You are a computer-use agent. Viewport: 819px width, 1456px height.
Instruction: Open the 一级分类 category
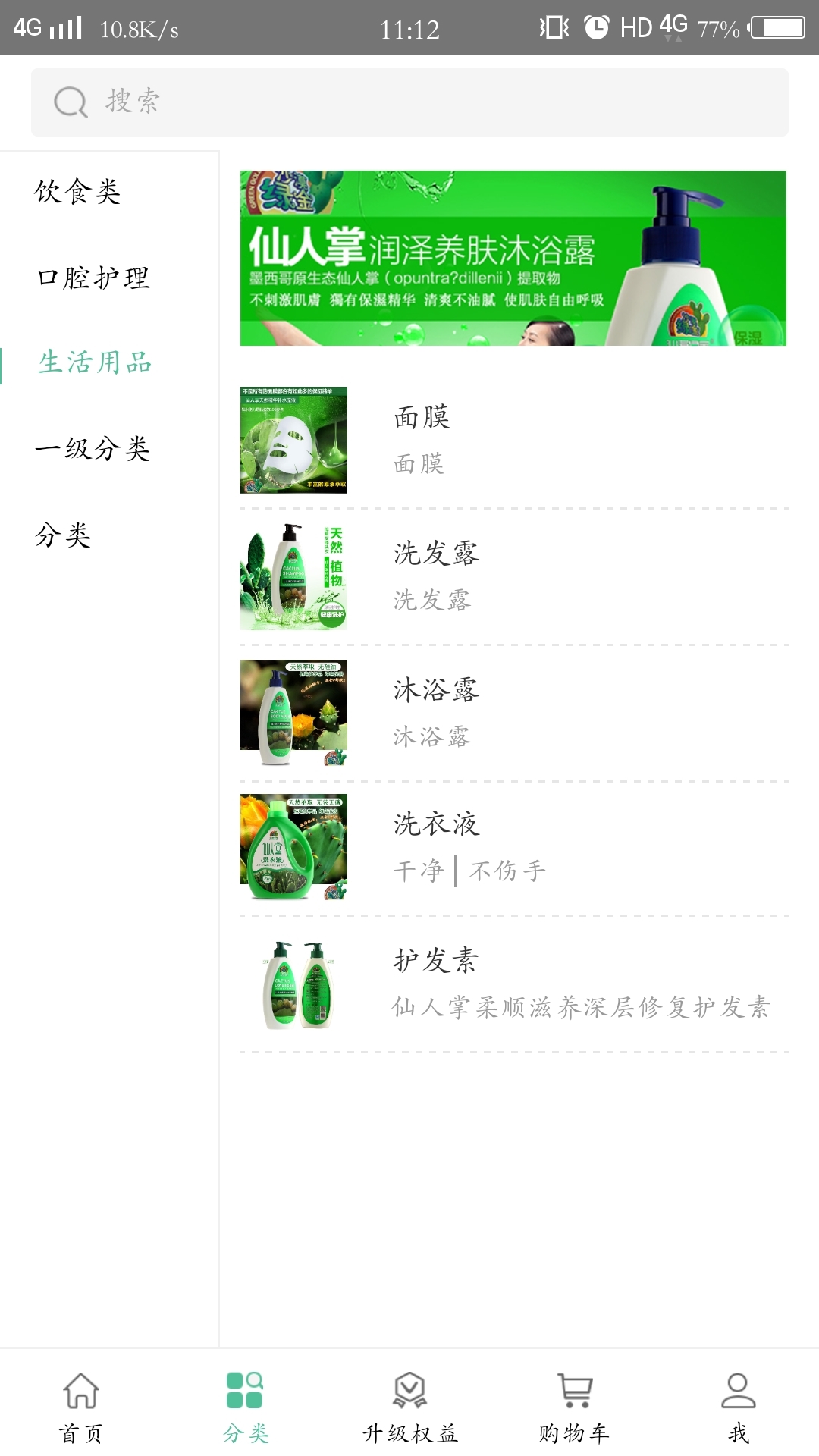pyautogui.click(x=93, y=449)
